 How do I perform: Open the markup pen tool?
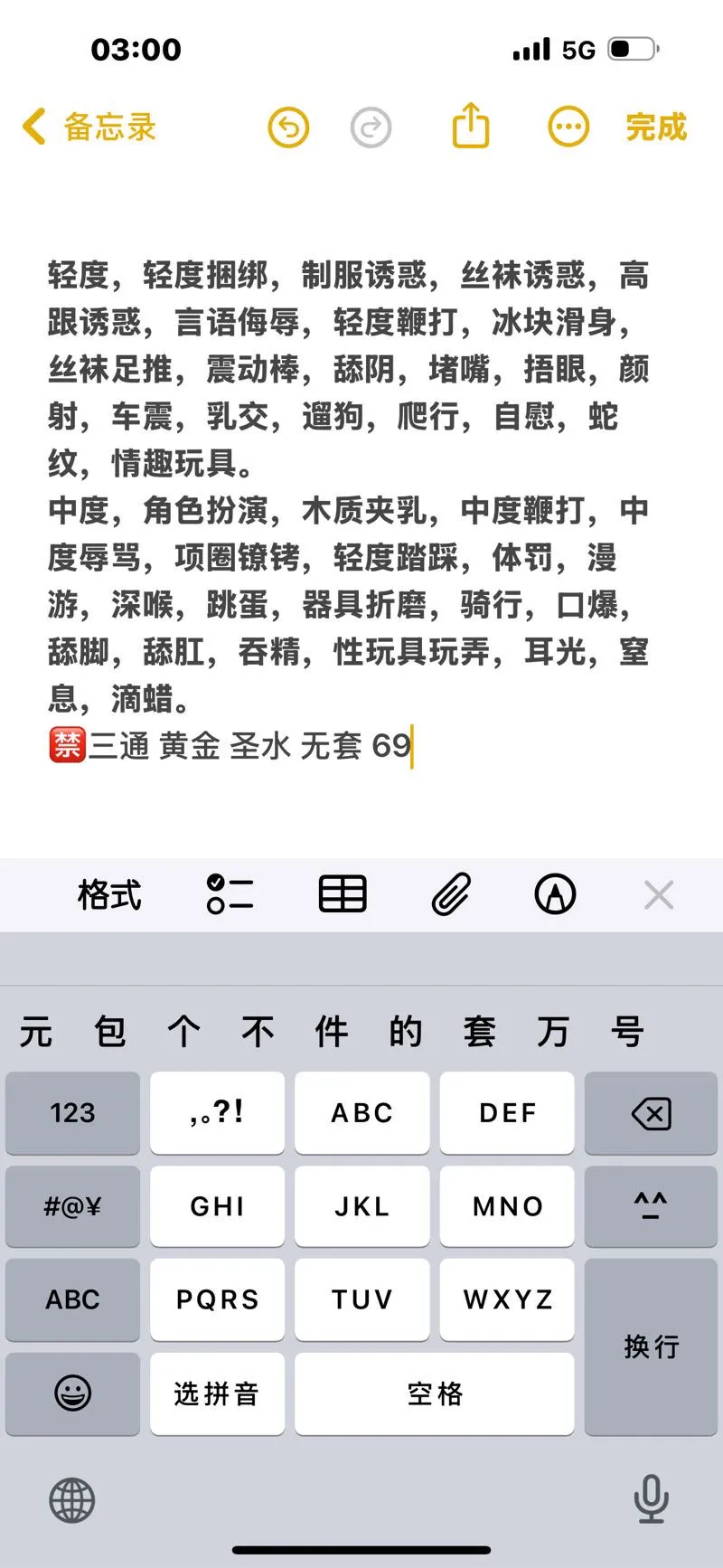point(555,895)
